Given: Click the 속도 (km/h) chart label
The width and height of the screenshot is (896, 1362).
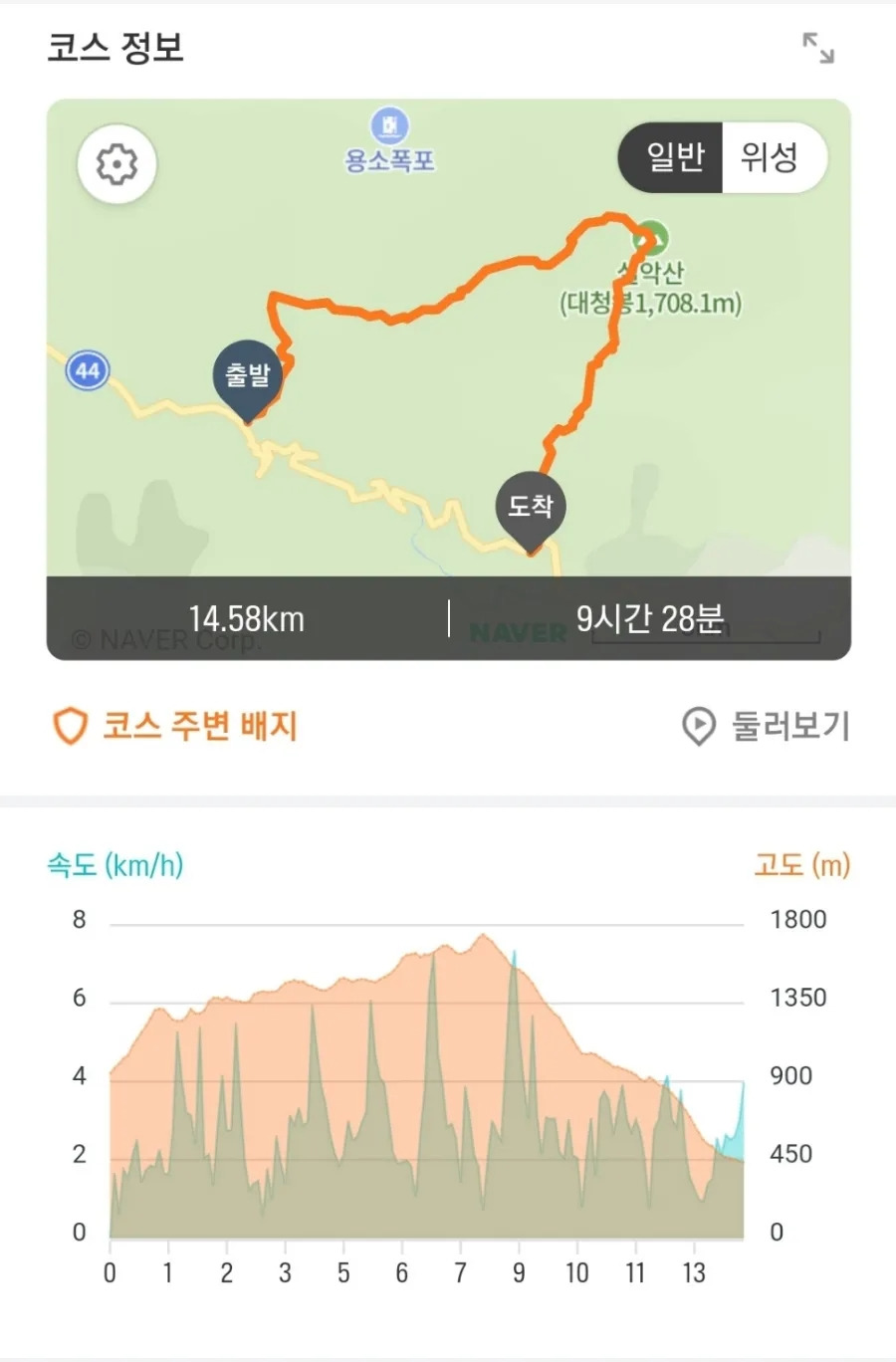Looking at the screenshot, I should tap(116, 865).
